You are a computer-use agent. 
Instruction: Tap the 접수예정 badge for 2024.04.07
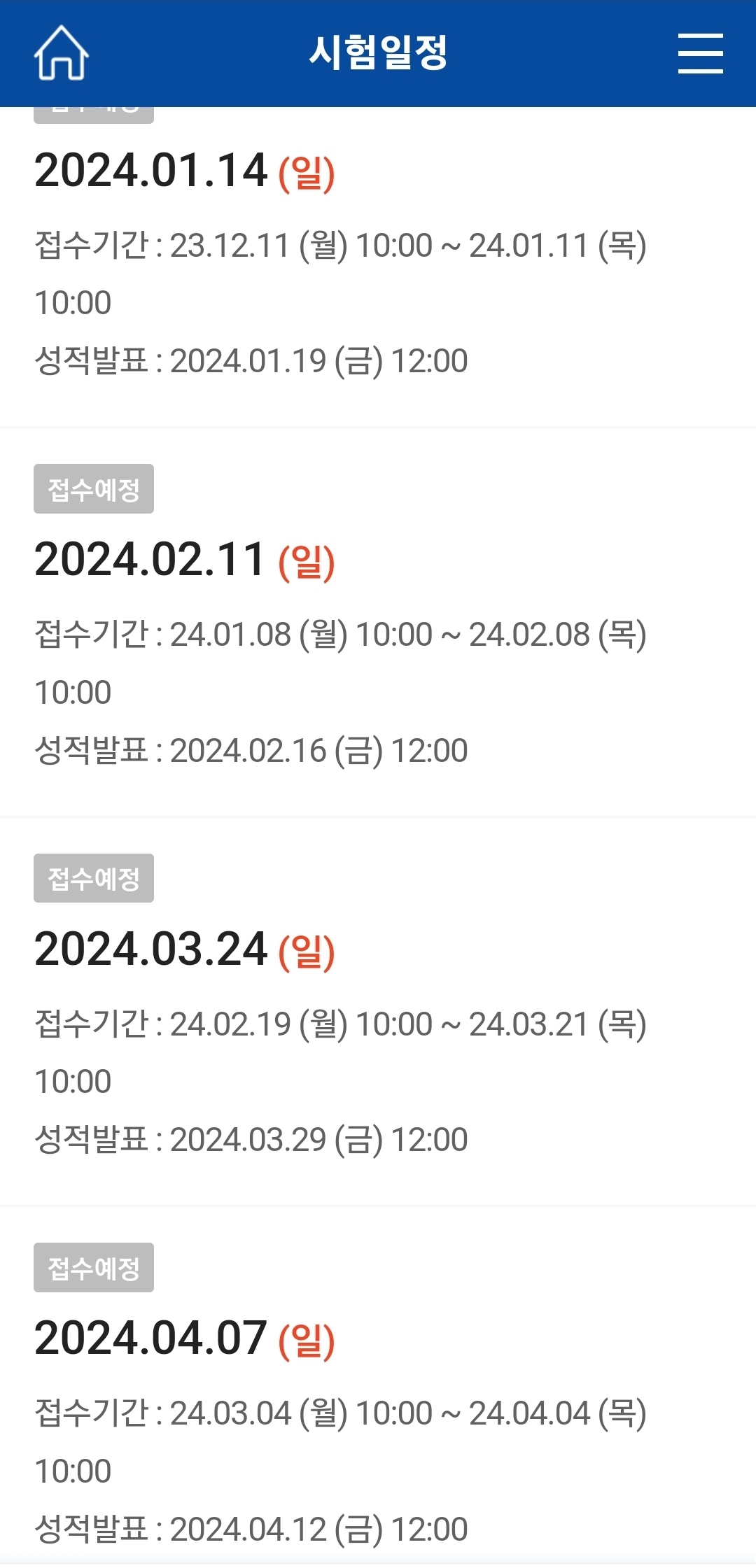click(x=94, y=1267)
